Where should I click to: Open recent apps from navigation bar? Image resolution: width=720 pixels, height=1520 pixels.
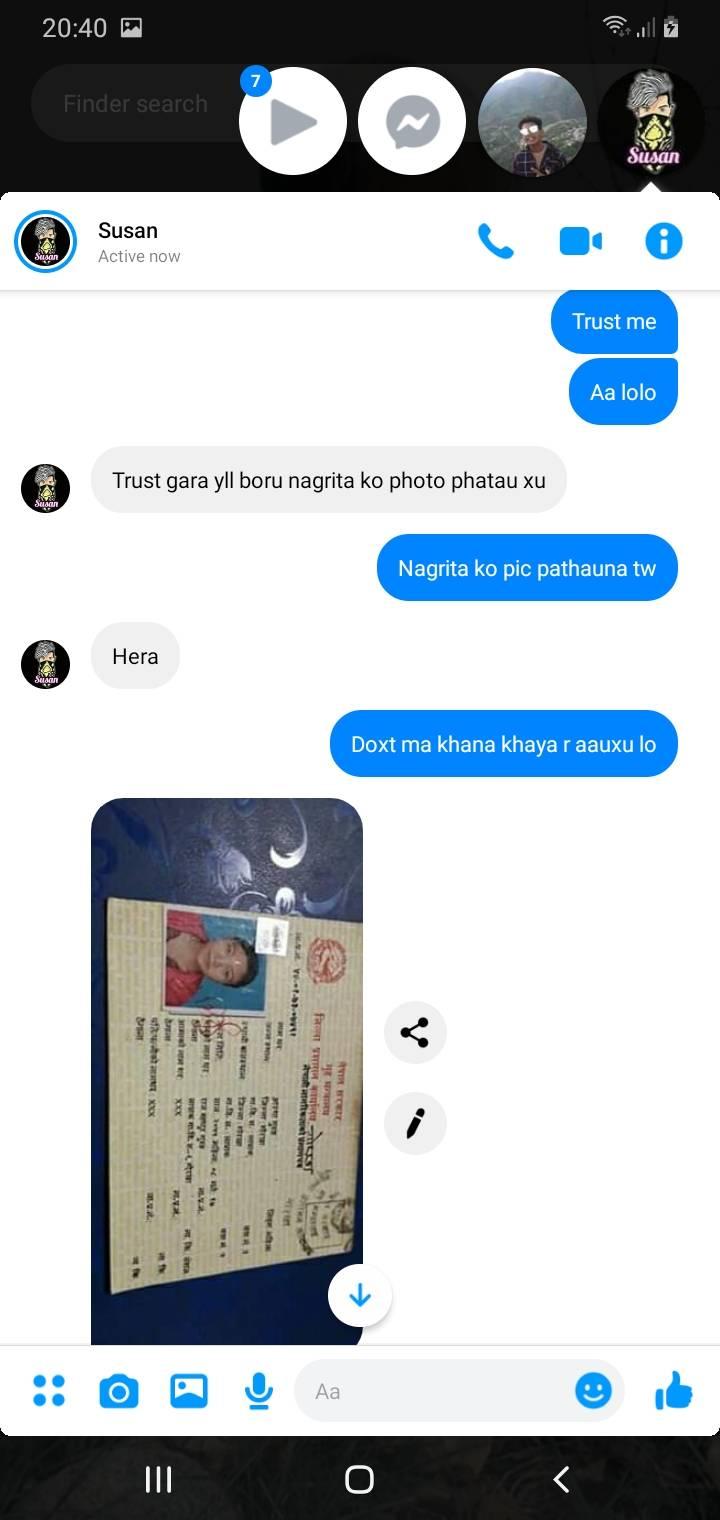[x=158, y=1479]
